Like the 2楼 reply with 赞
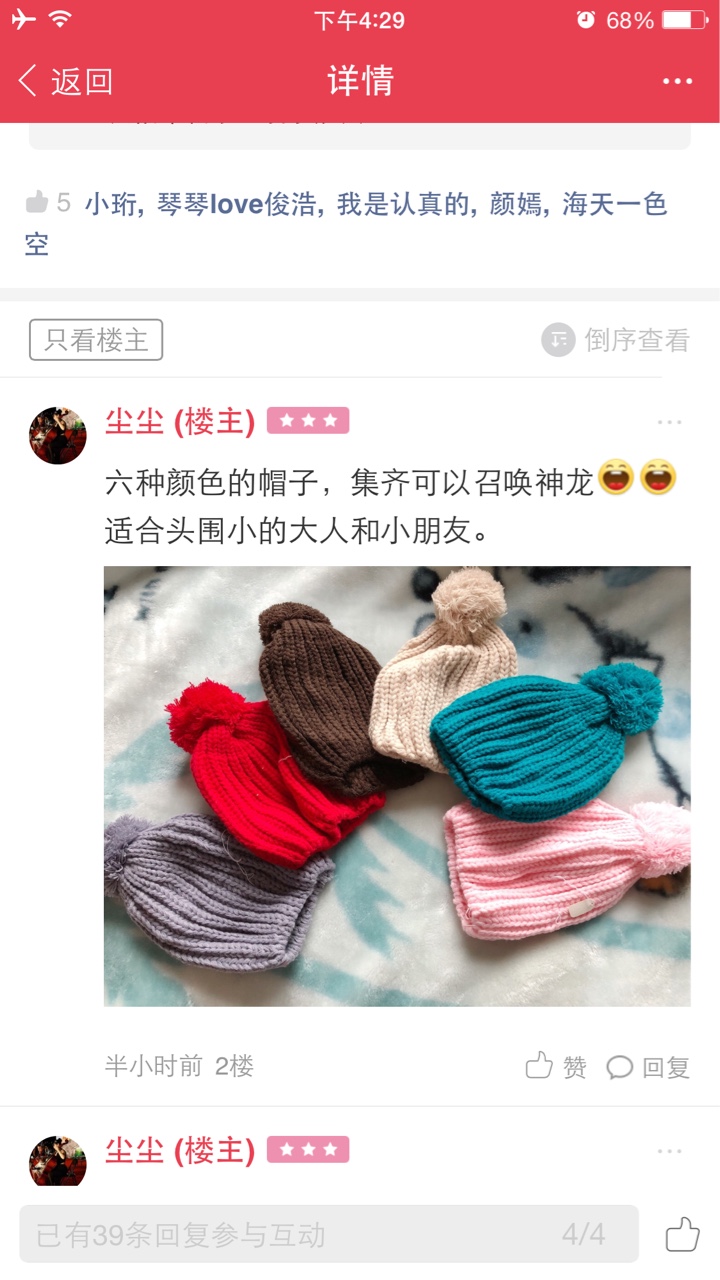Image resolution: width=720 pixels, height=1280 pixels. [556, 1067]
